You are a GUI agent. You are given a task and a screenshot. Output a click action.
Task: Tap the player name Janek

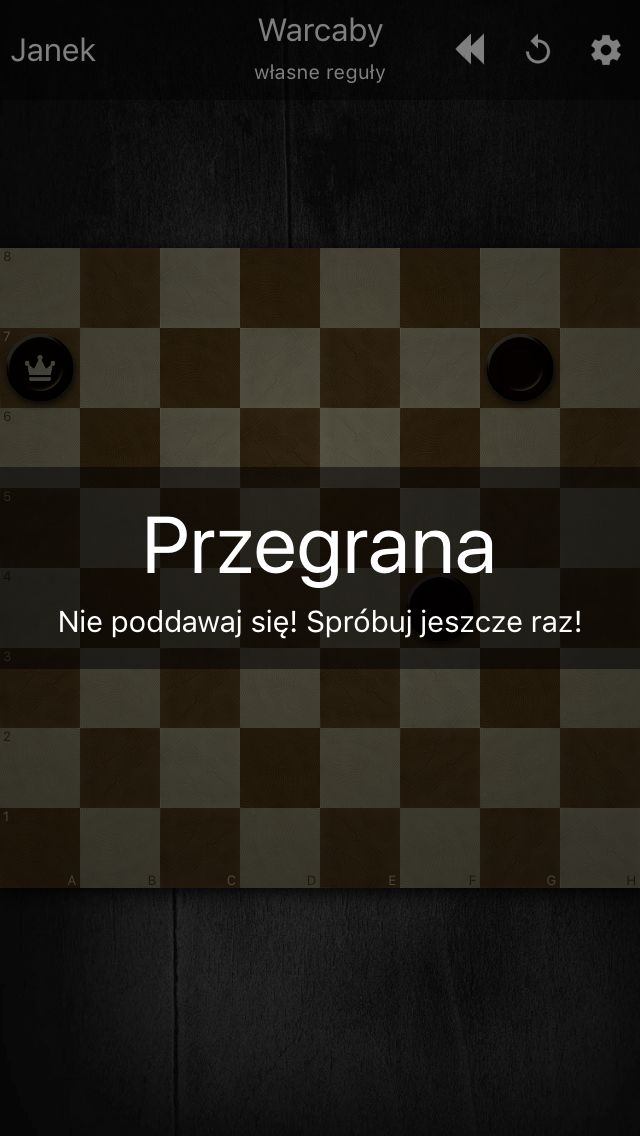click(53, 51)
